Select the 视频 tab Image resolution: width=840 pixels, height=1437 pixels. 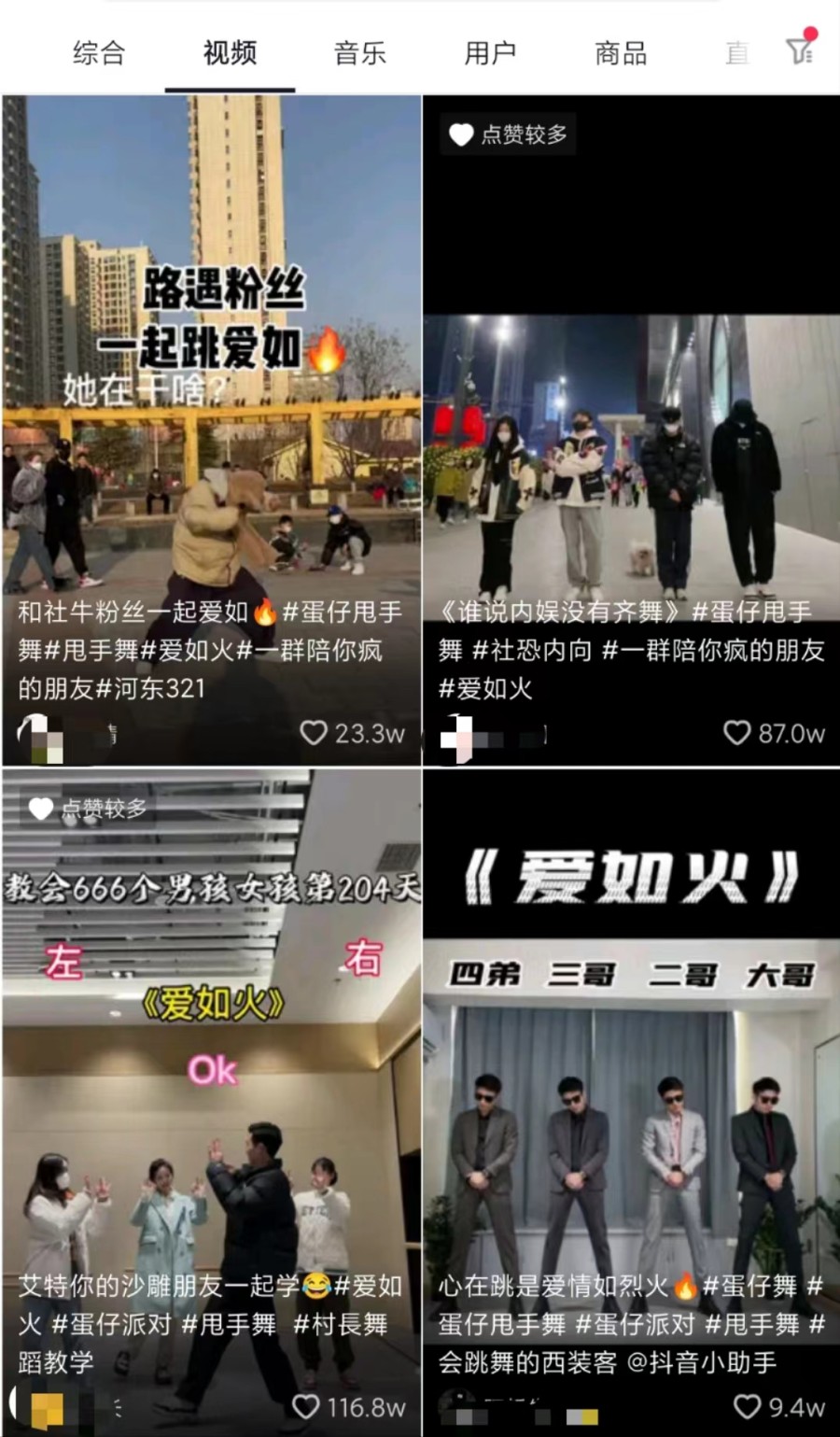pos(230,53)
